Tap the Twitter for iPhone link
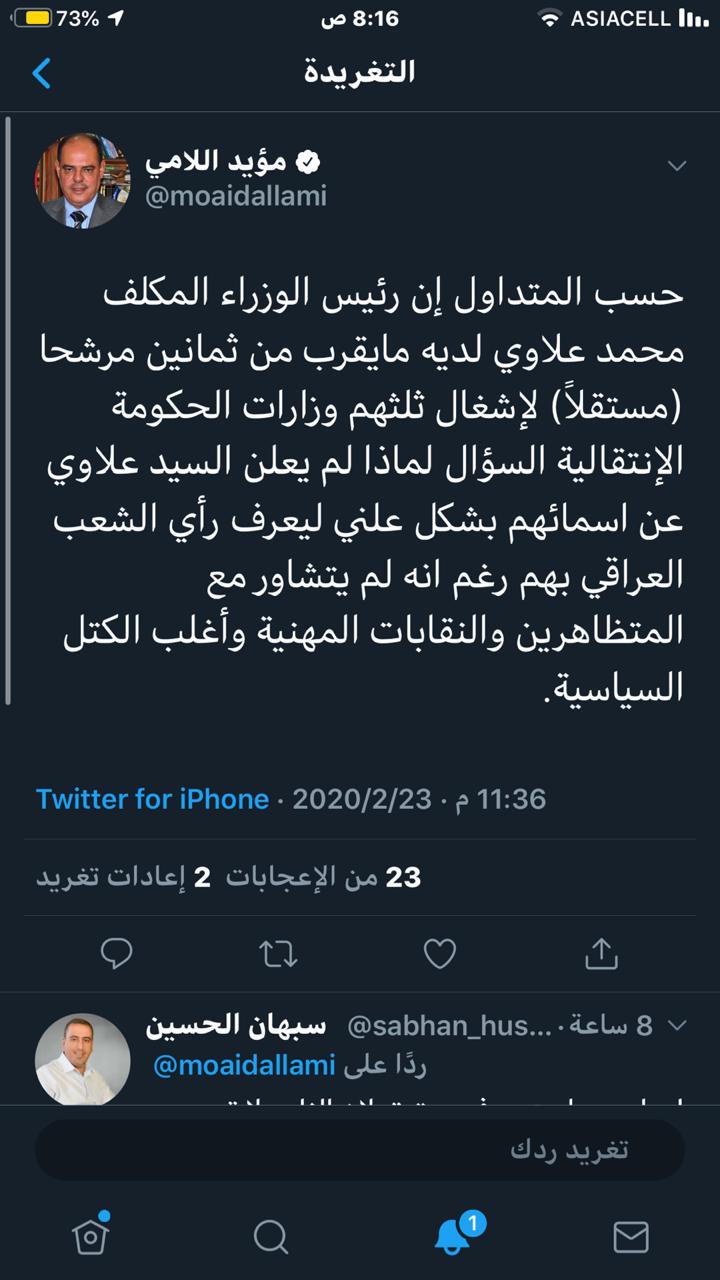The image size is (720, 1280). [153, 799]
